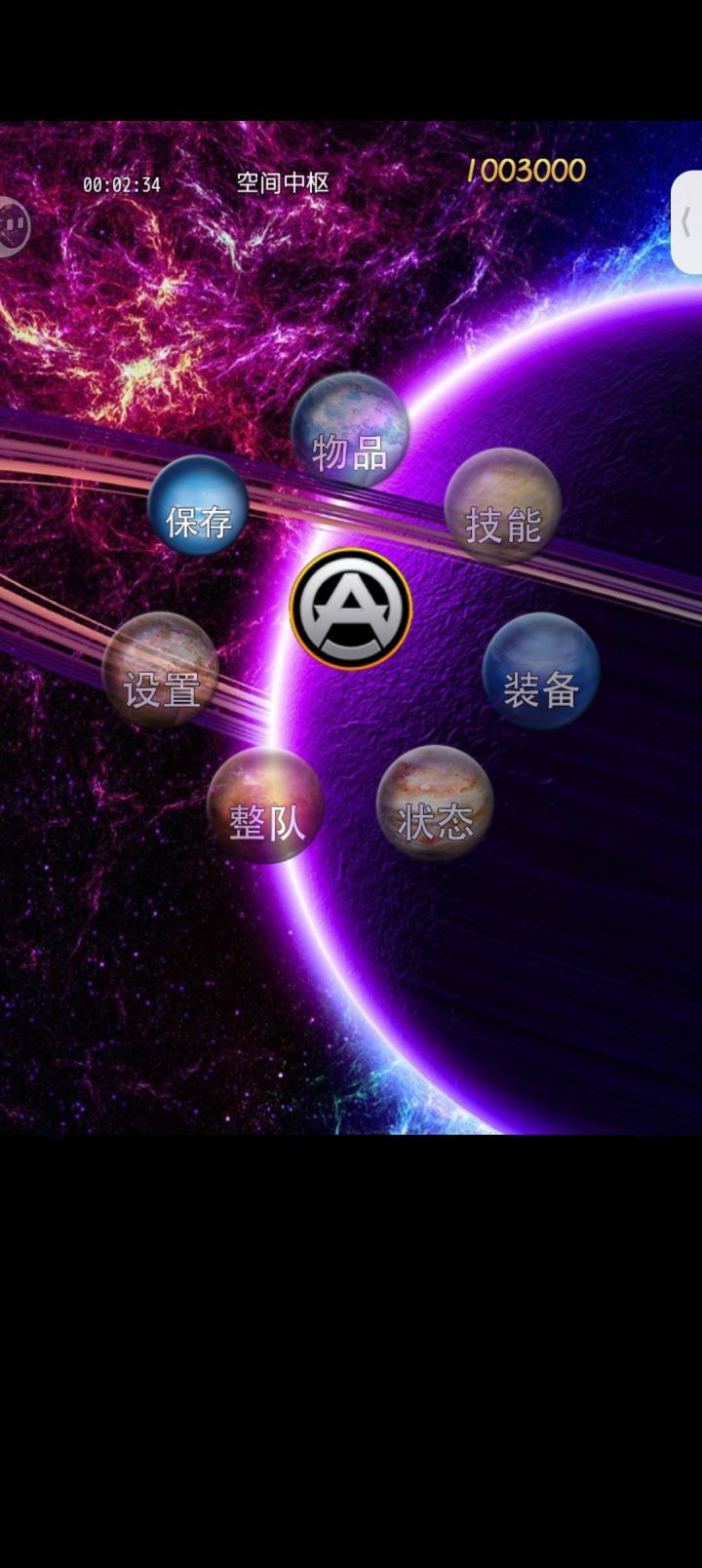Viewport: 702px width, 1568px height.
Task: Select the 技能 (Skills) planet icon
Action: [503, 507]
